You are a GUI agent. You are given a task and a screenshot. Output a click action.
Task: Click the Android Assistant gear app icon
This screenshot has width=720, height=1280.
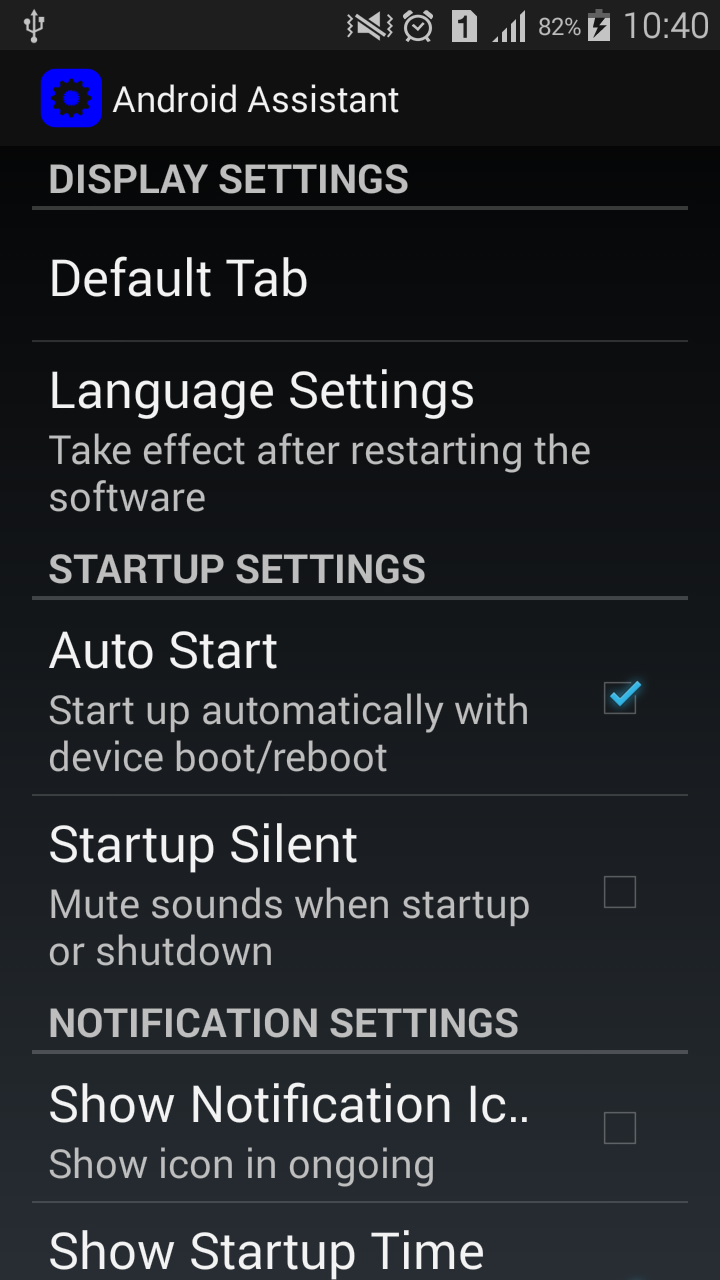[x=71, y=98]
